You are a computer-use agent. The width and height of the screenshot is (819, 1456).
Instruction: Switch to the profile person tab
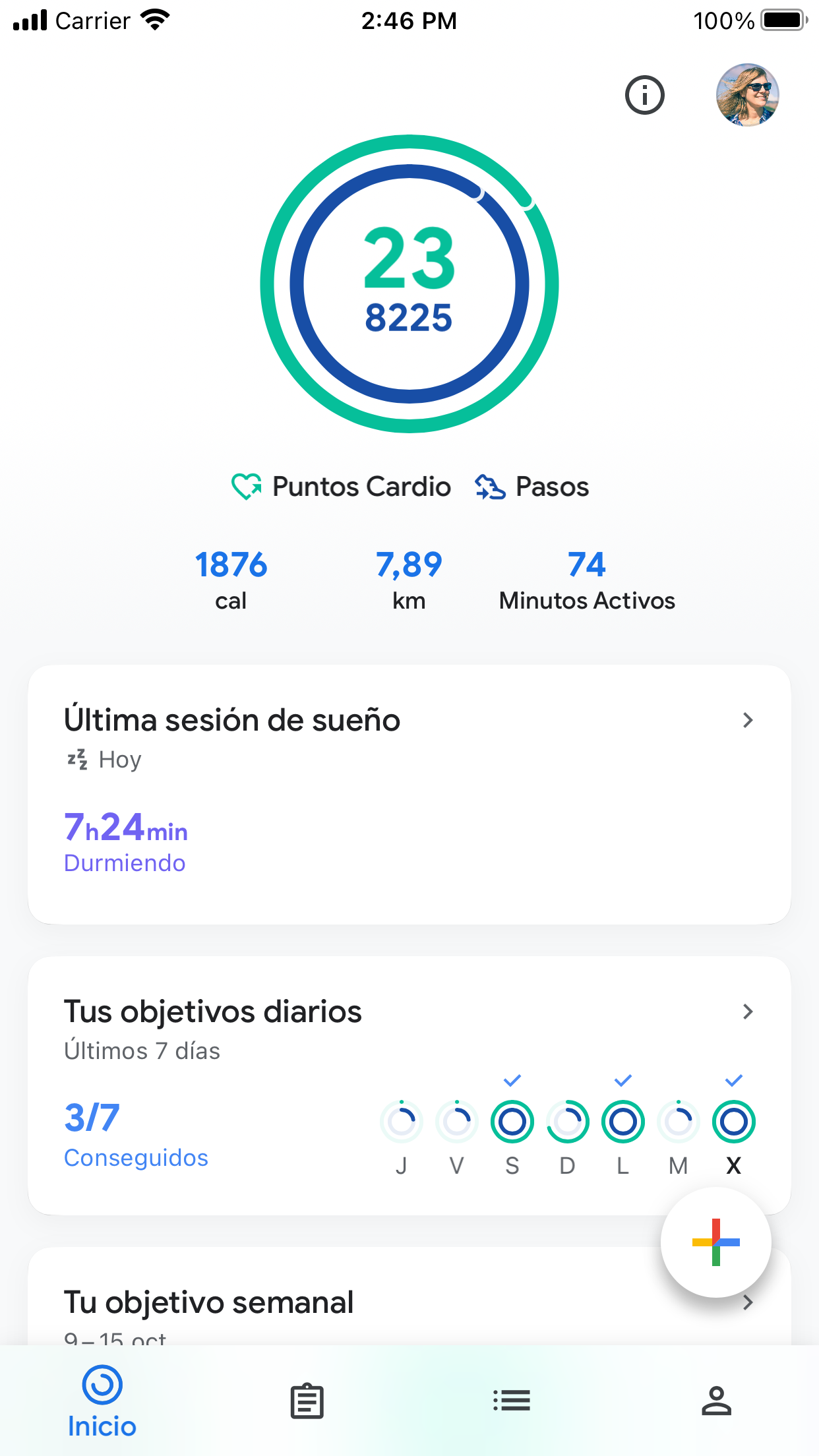click(717, 1401)
